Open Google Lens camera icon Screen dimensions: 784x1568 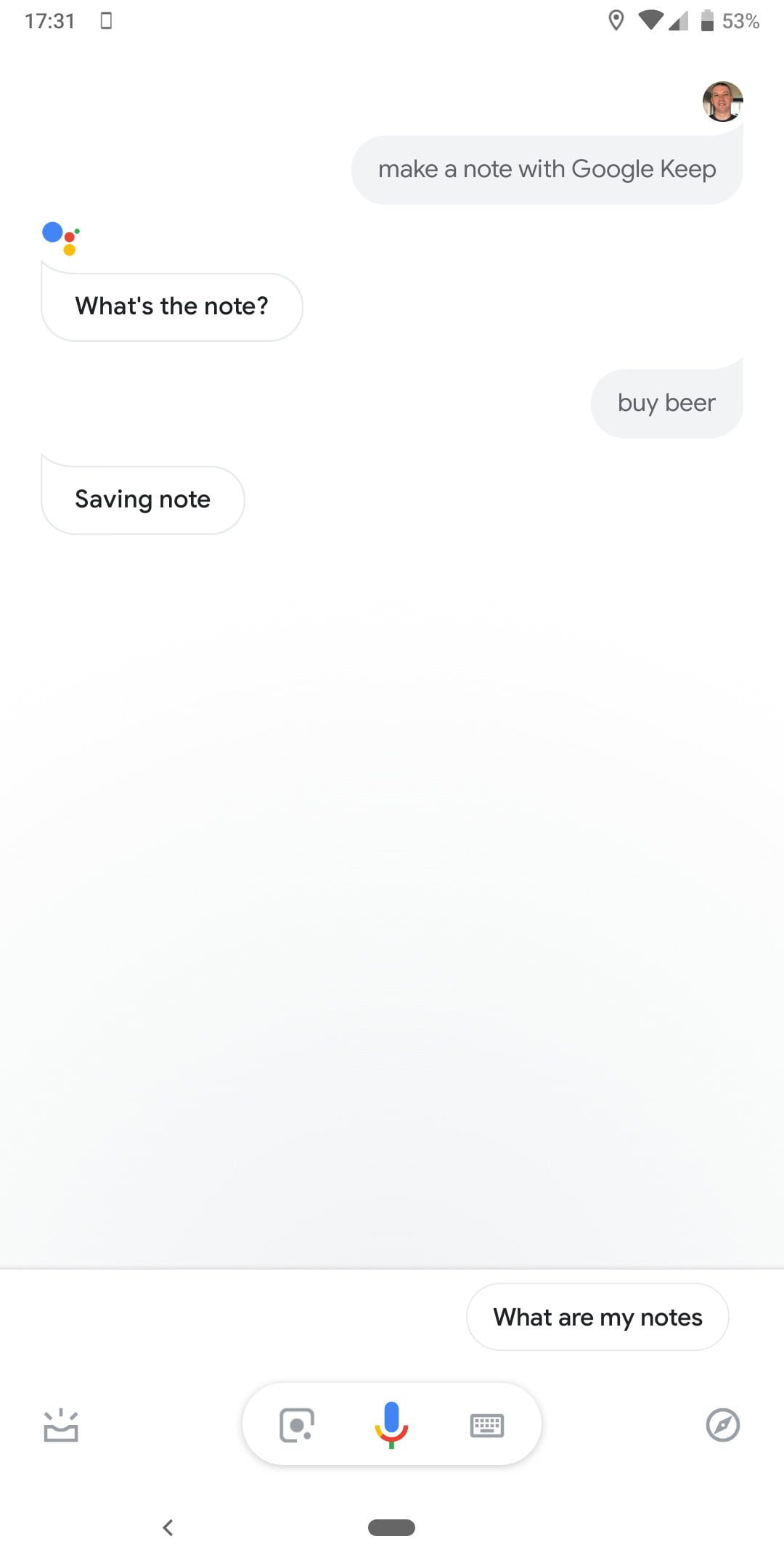coord(297,1425)
